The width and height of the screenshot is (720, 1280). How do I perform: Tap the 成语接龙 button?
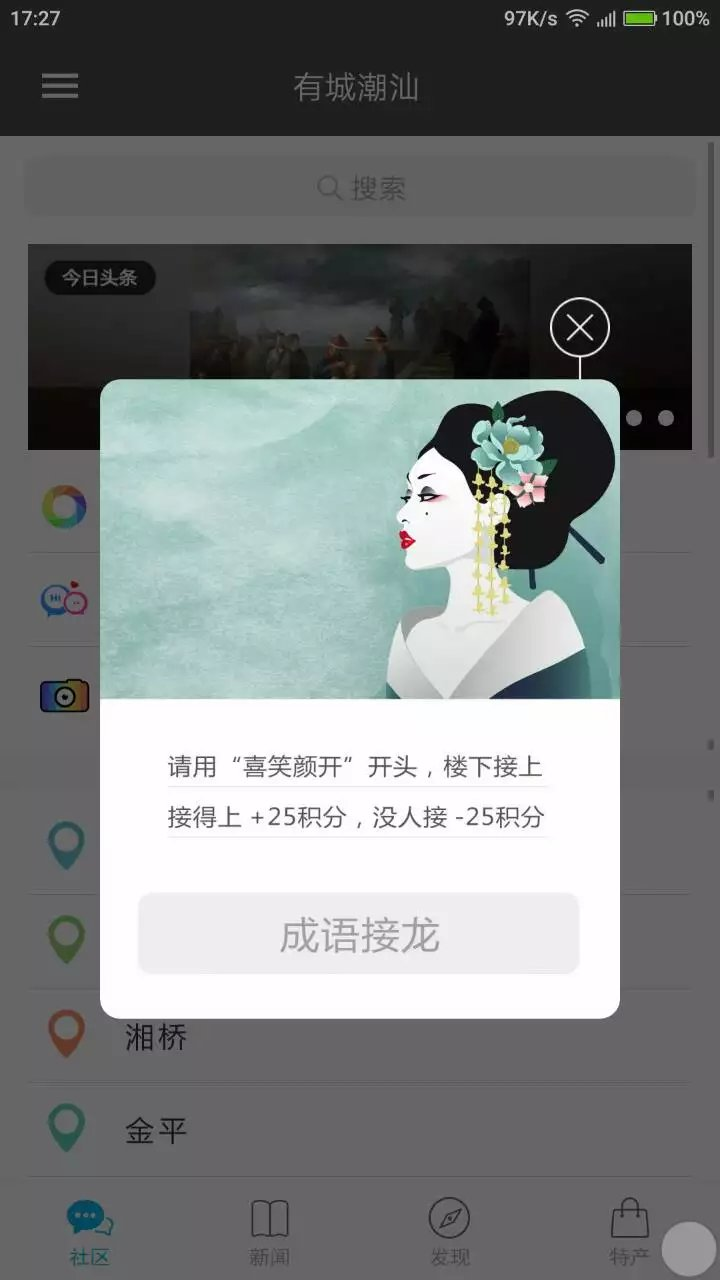click(x=358, y=934)
